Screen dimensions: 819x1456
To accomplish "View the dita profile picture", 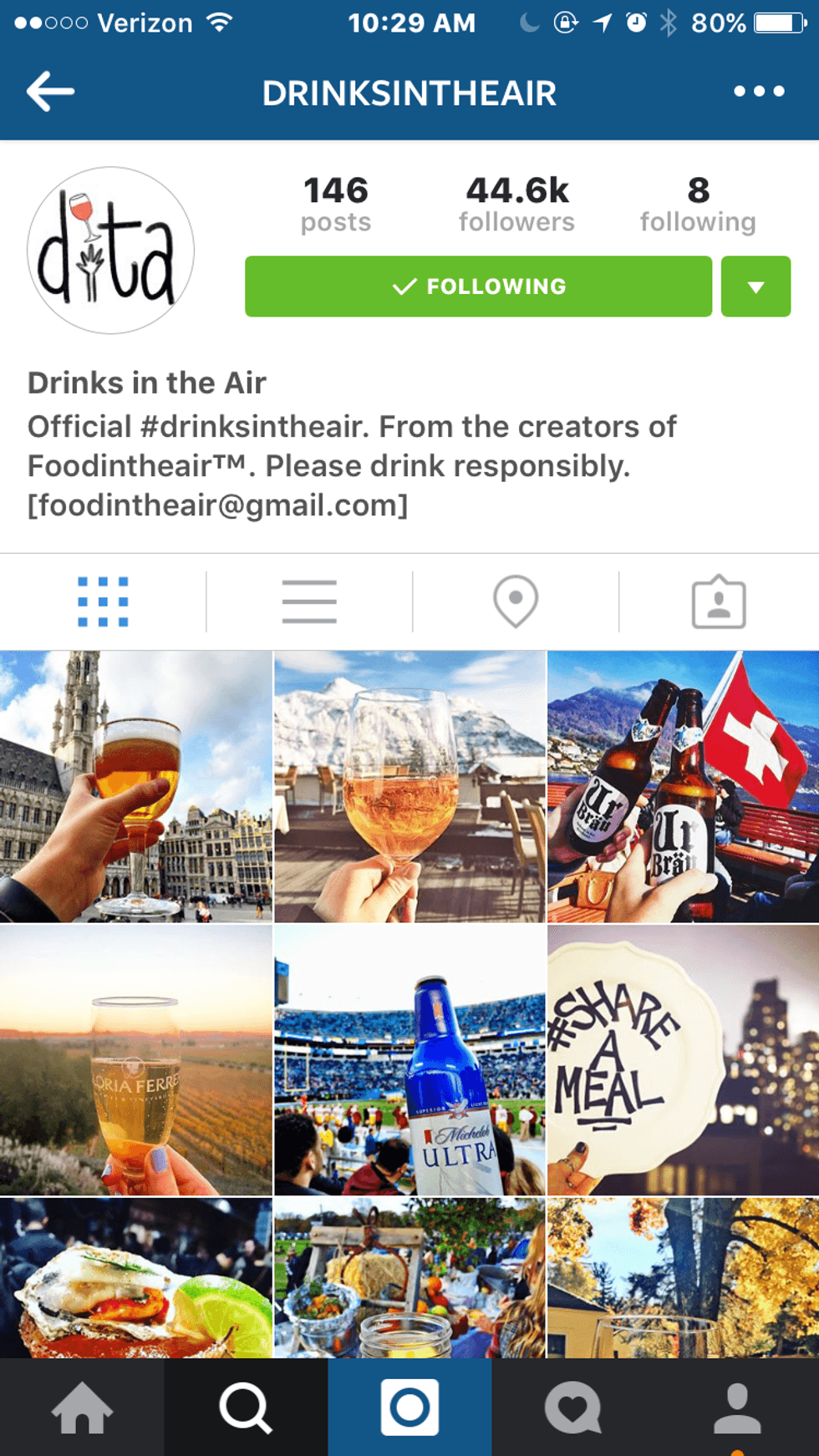I will (x=110, y=251).
